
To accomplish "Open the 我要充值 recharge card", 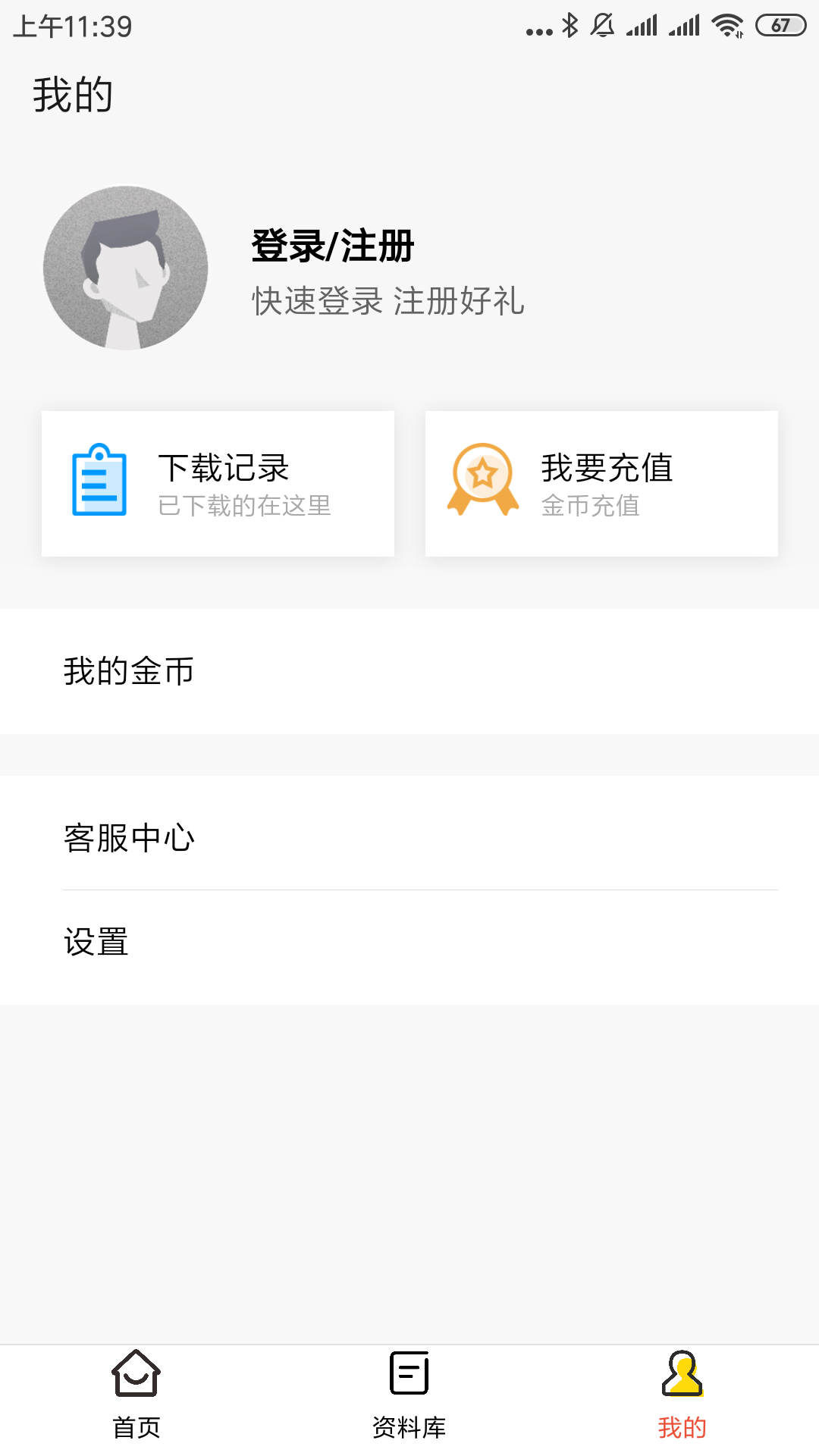I will point(601,482).
